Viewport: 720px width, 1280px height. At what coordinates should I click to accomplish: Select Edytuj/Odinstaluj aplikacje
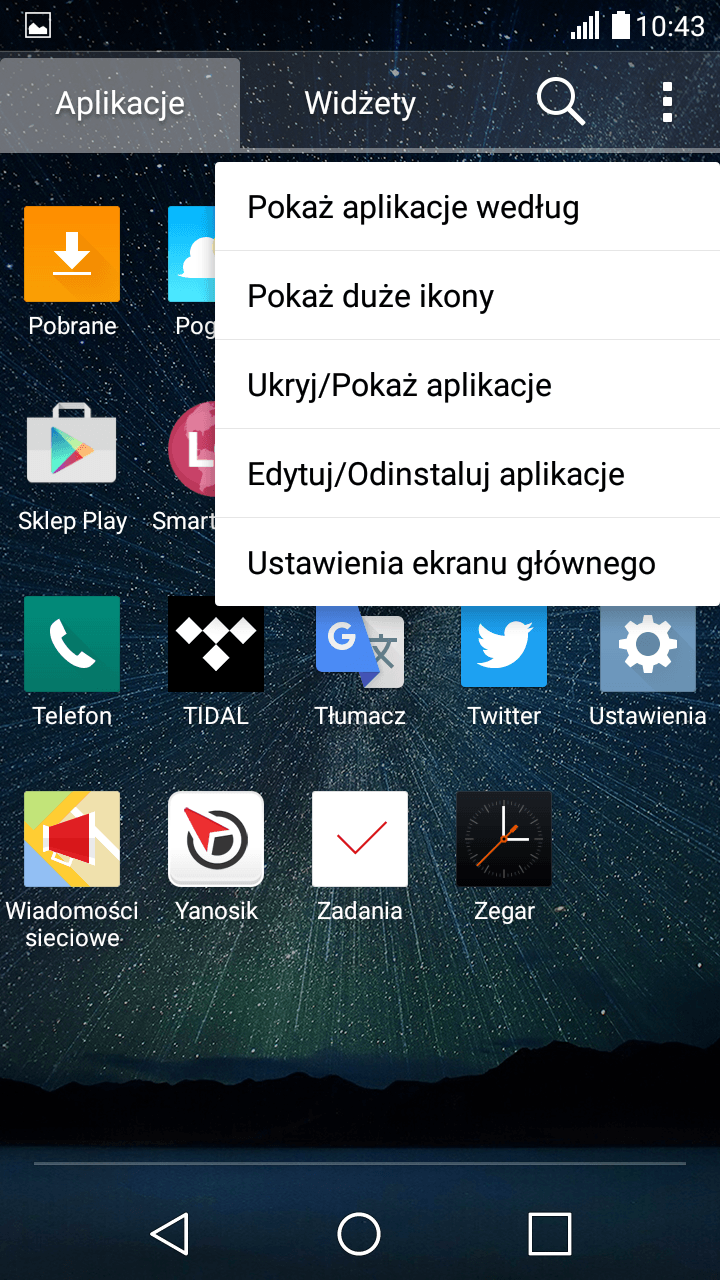(x=467, y=474)
